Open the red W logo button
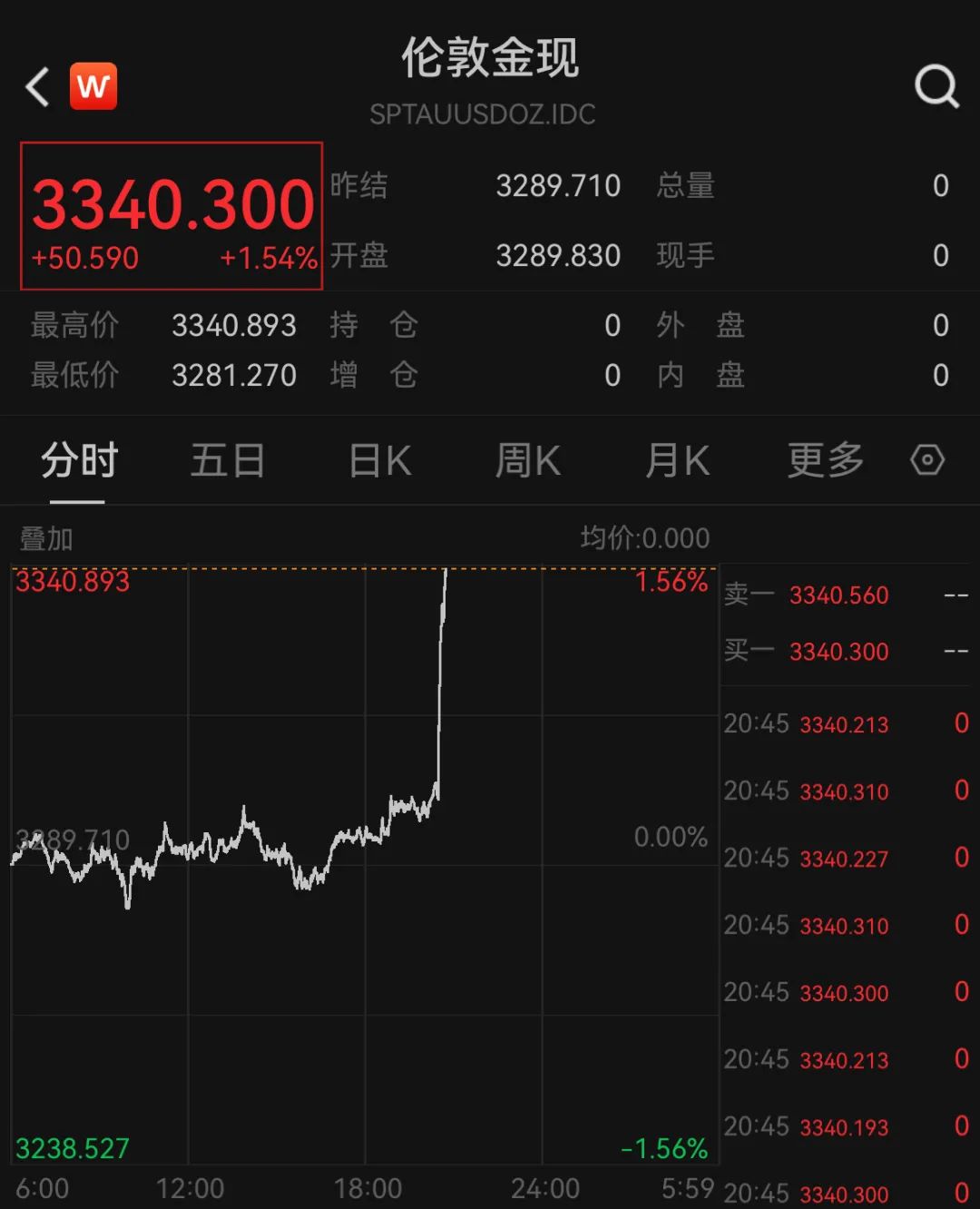The image size is (980, 1209). point(93,87)
